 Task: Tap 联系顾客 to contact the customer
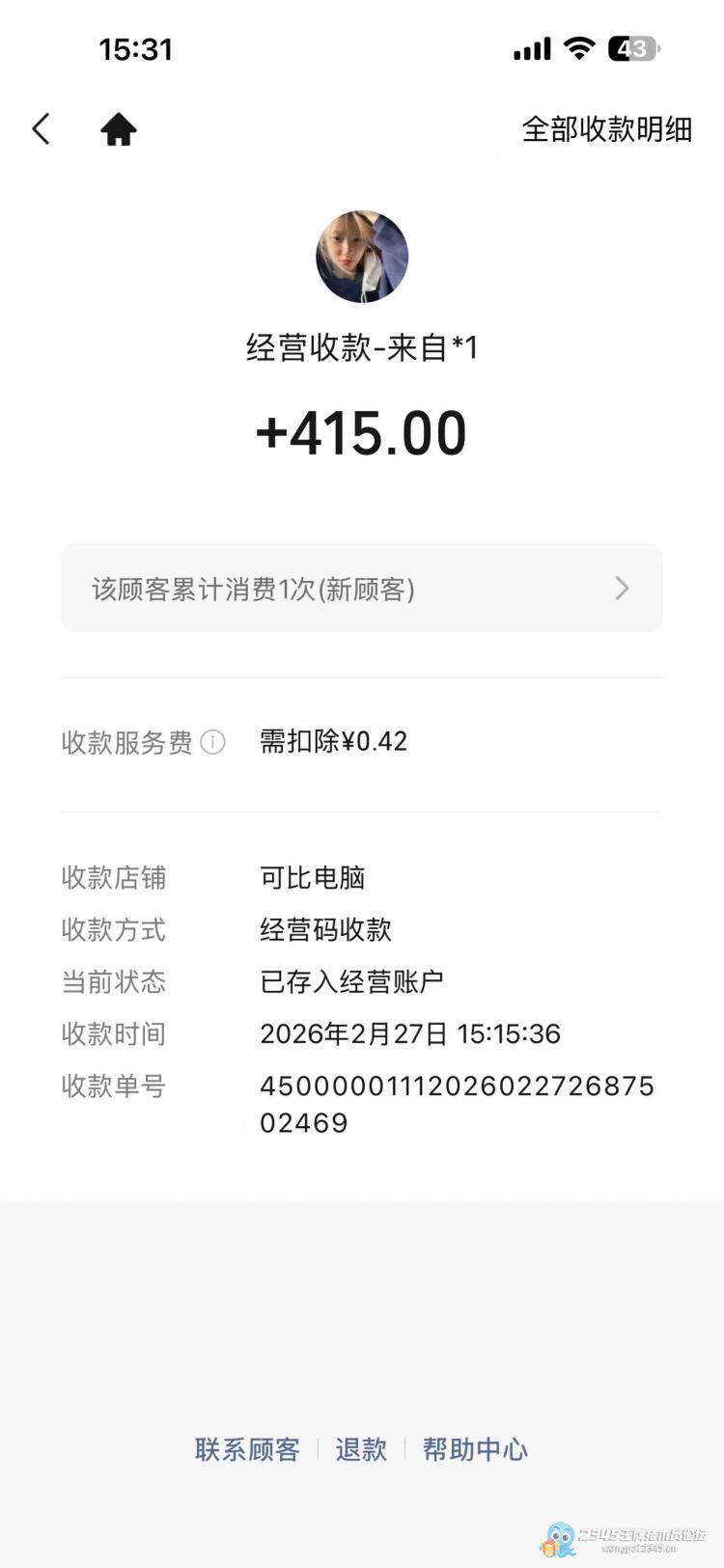247,1449
